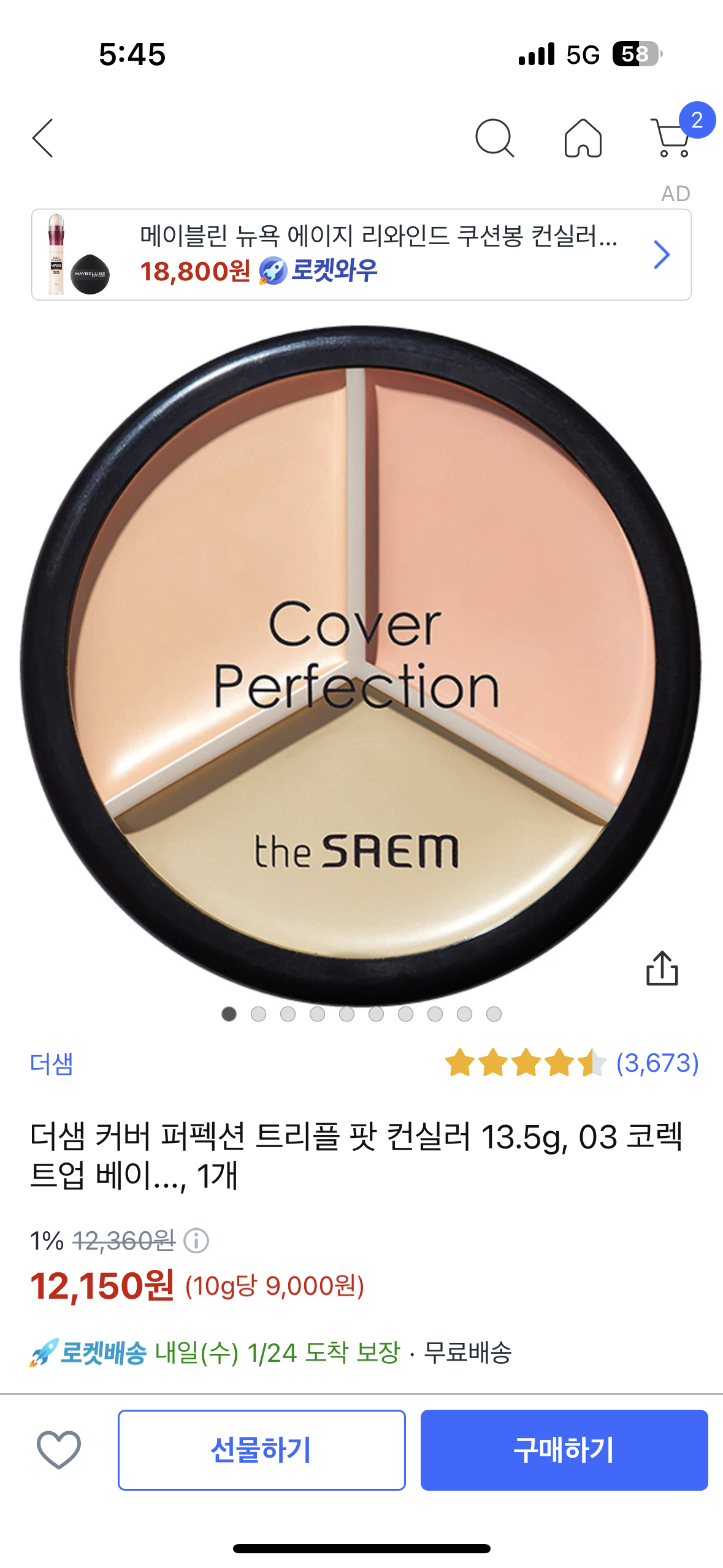Open the shopping cart

click(x=673, y=138)
